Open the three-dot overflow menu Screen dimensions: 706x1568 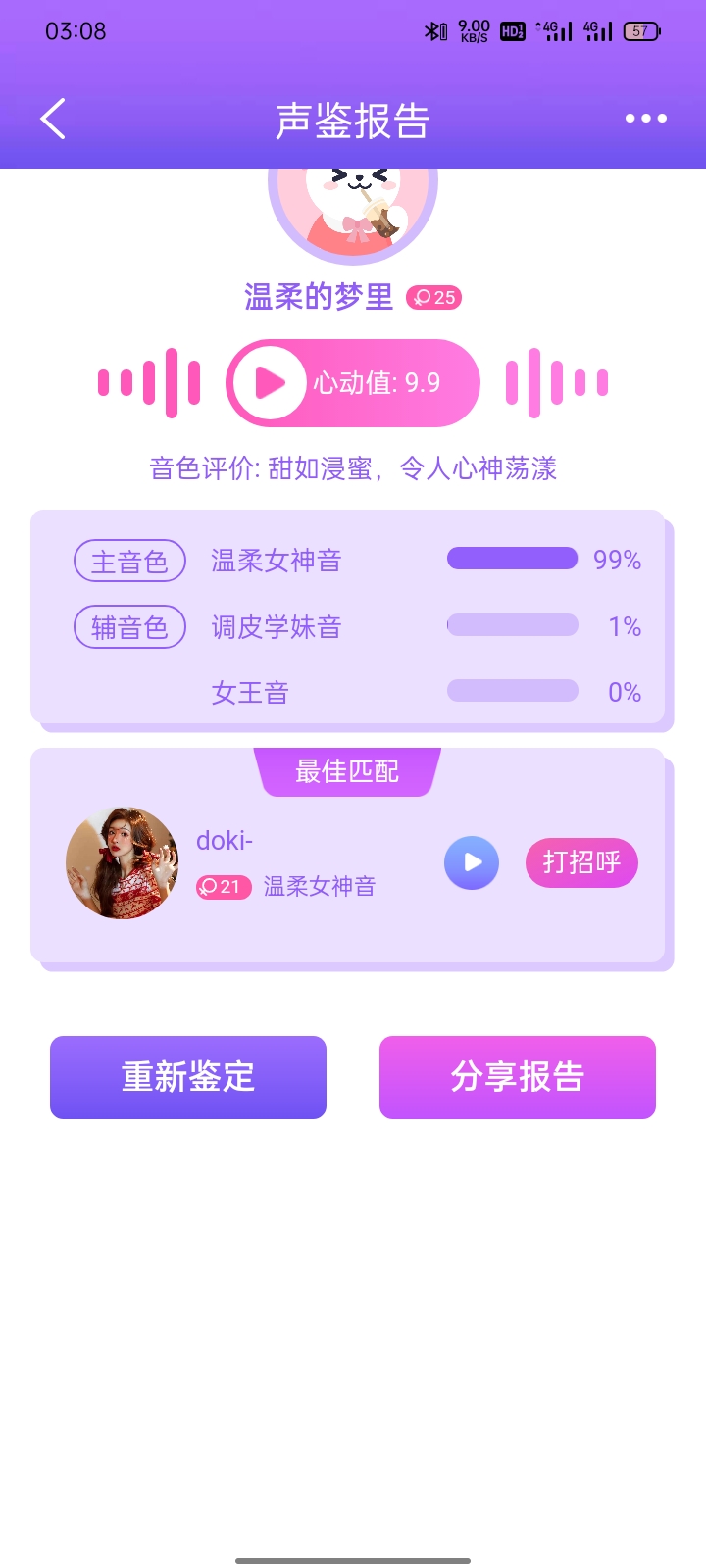click(x=645, y=119)
